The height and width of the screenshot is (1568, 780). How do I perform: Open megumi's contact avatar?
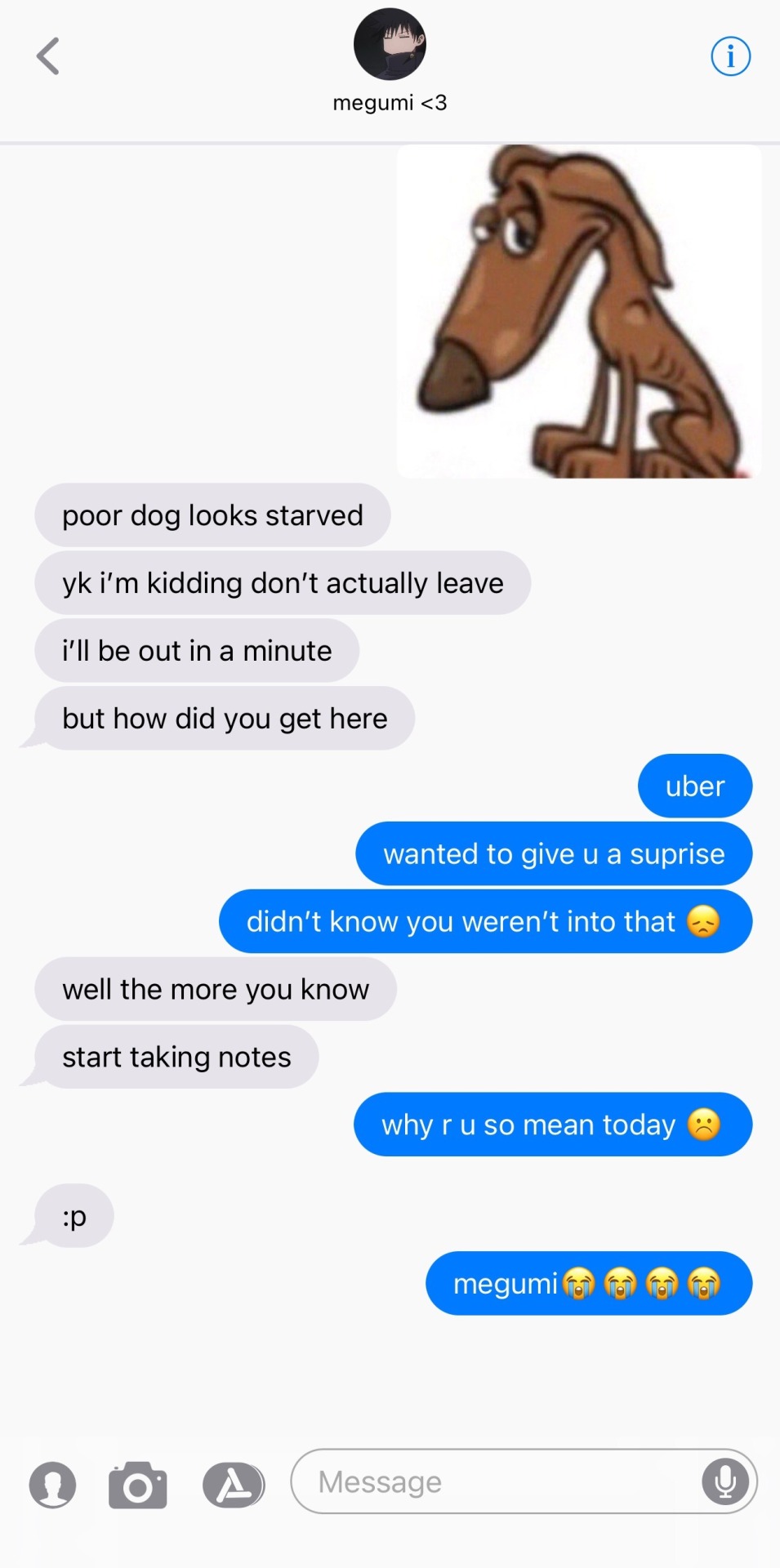coord(390,44)
